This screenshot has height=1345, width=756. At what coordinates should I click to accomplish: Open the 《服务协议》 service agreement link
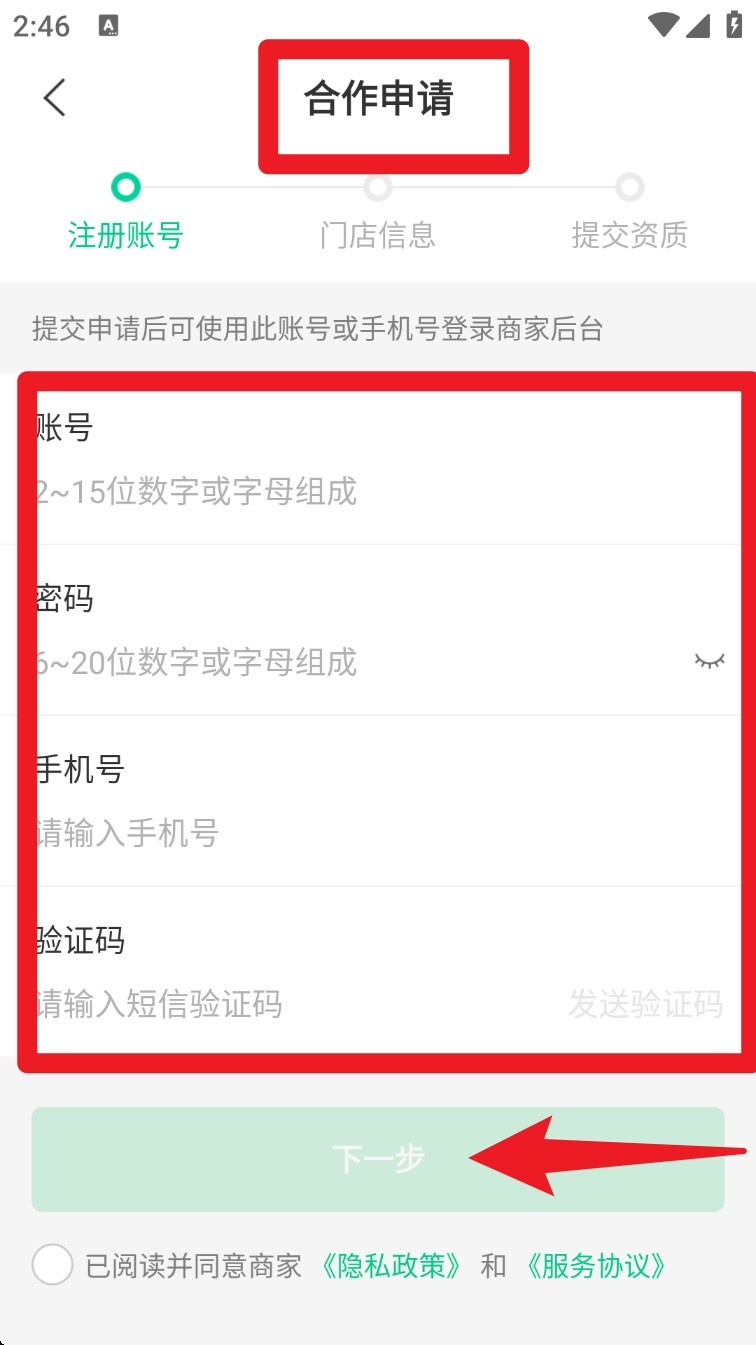pyautogui.click(x=595, y=1266)
